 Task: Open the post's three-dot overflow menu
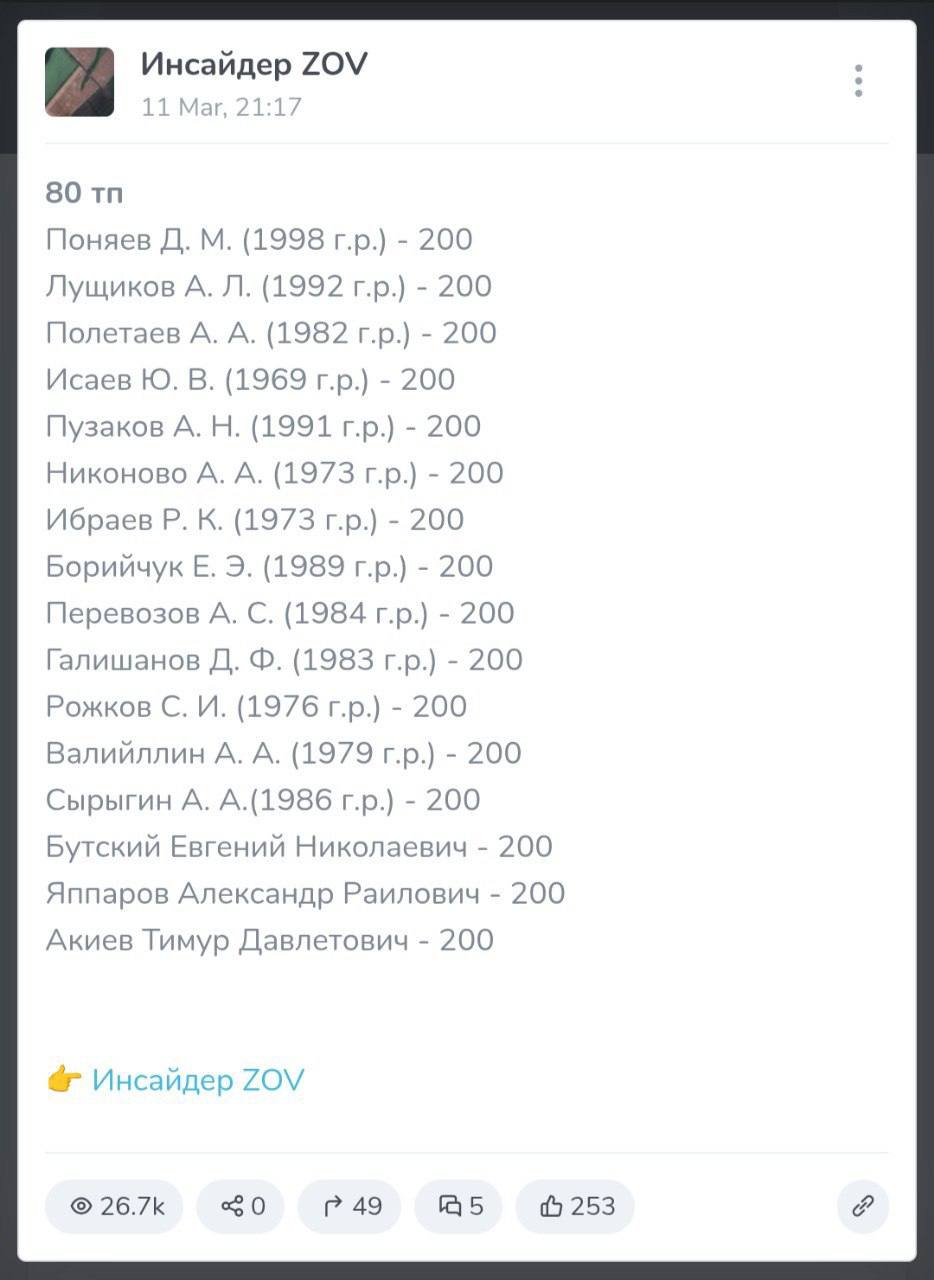[x=858, y=81]
